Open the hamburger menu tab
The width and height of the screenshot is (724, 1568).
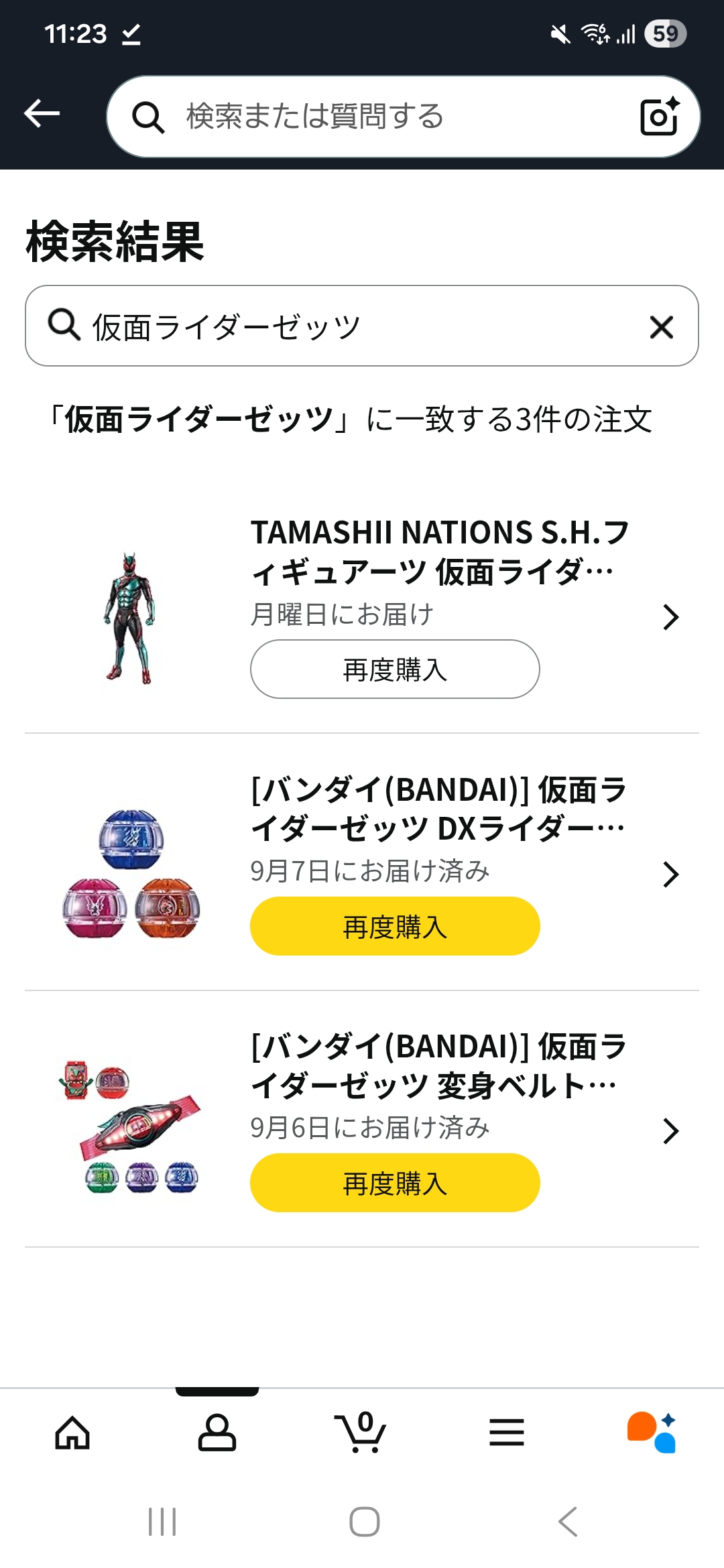tap(507, 1433)
